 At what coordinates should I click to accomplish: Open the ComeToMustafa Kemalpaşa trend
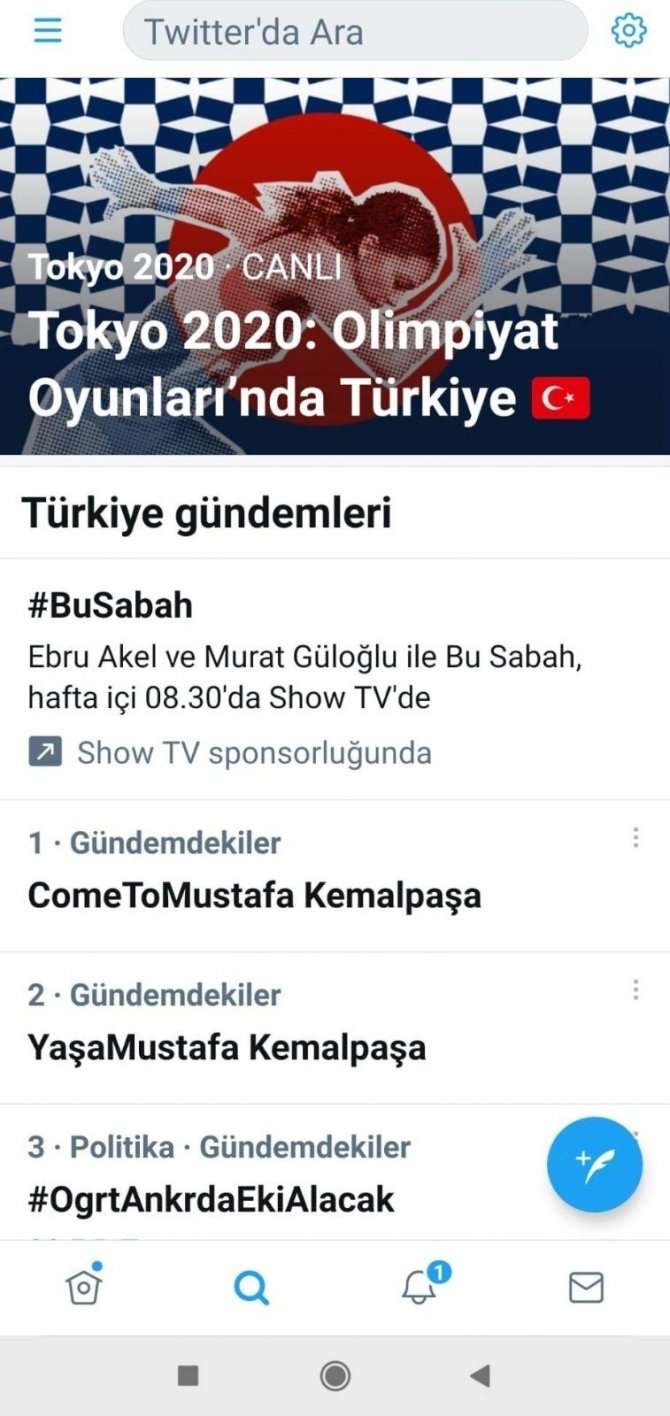(300, 876)
